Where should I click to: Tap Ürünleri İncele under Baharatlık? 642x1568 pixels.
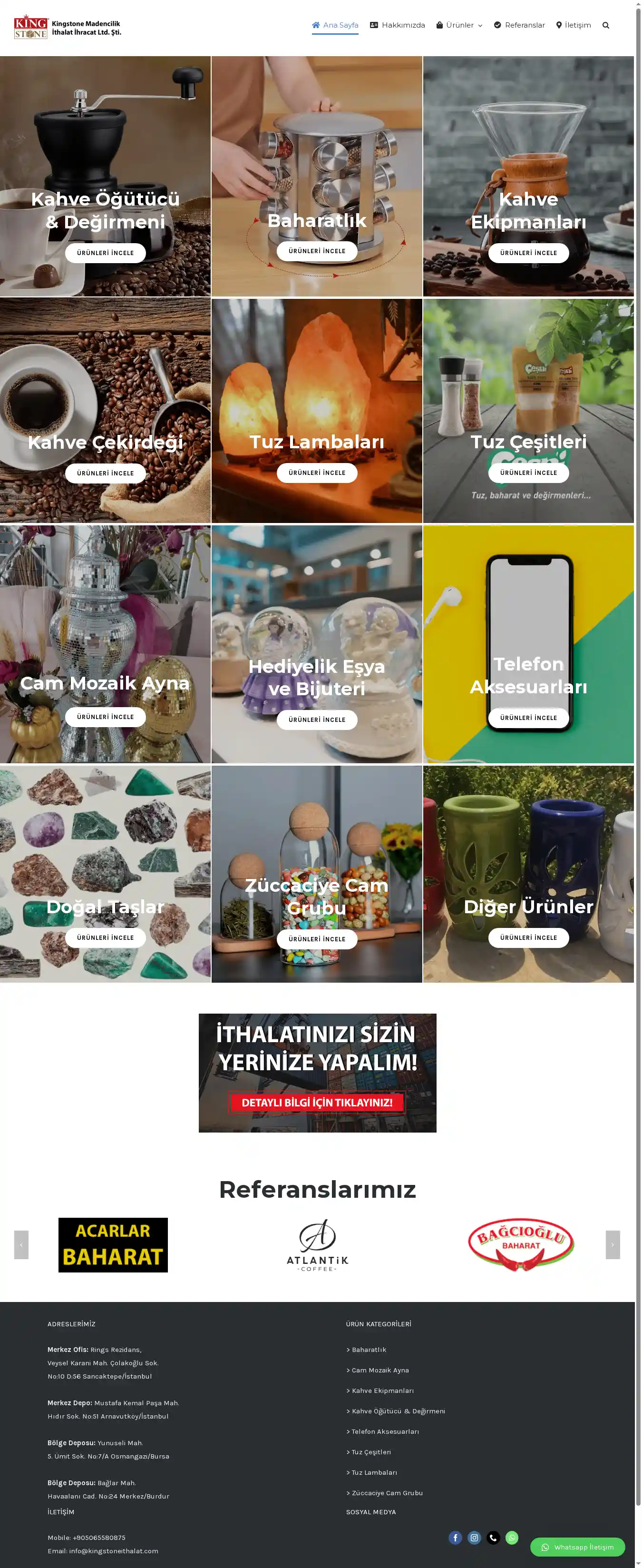[316, 251]
